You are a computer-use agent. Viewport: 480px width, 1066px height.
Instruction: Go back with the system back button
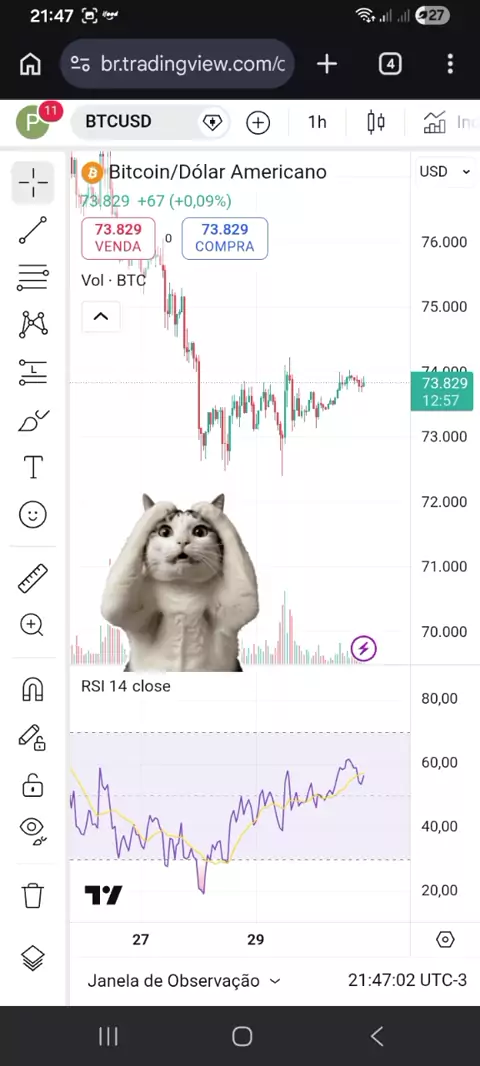377,1036
